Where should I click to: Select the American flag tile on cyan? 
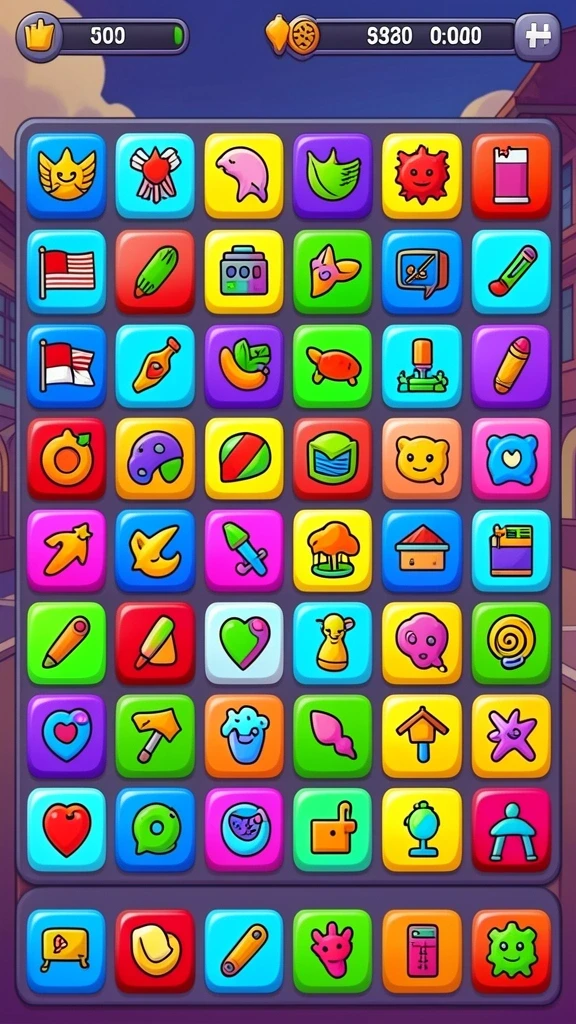[x=66, y=272]
